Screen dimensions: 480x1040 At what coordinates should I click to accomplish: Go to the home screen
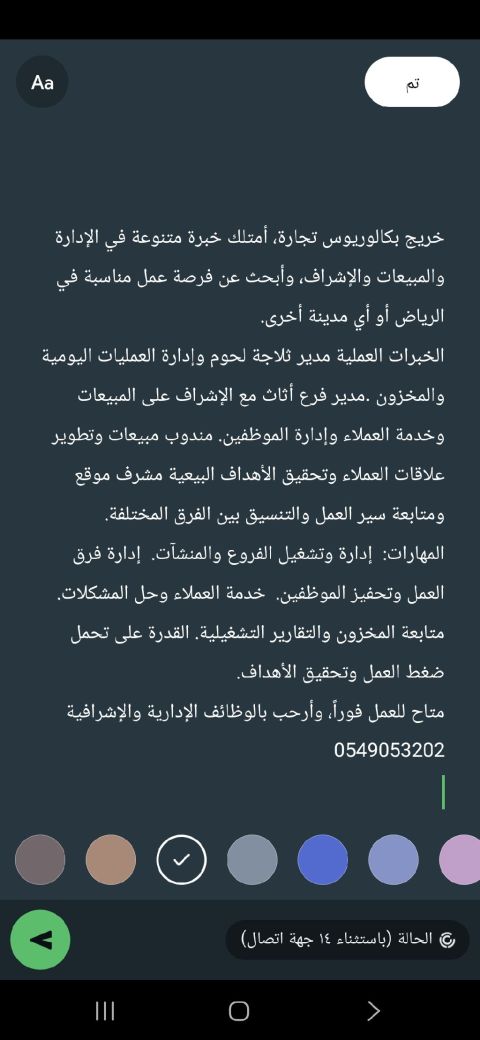pyautogui.click(x=239, y=1010)
